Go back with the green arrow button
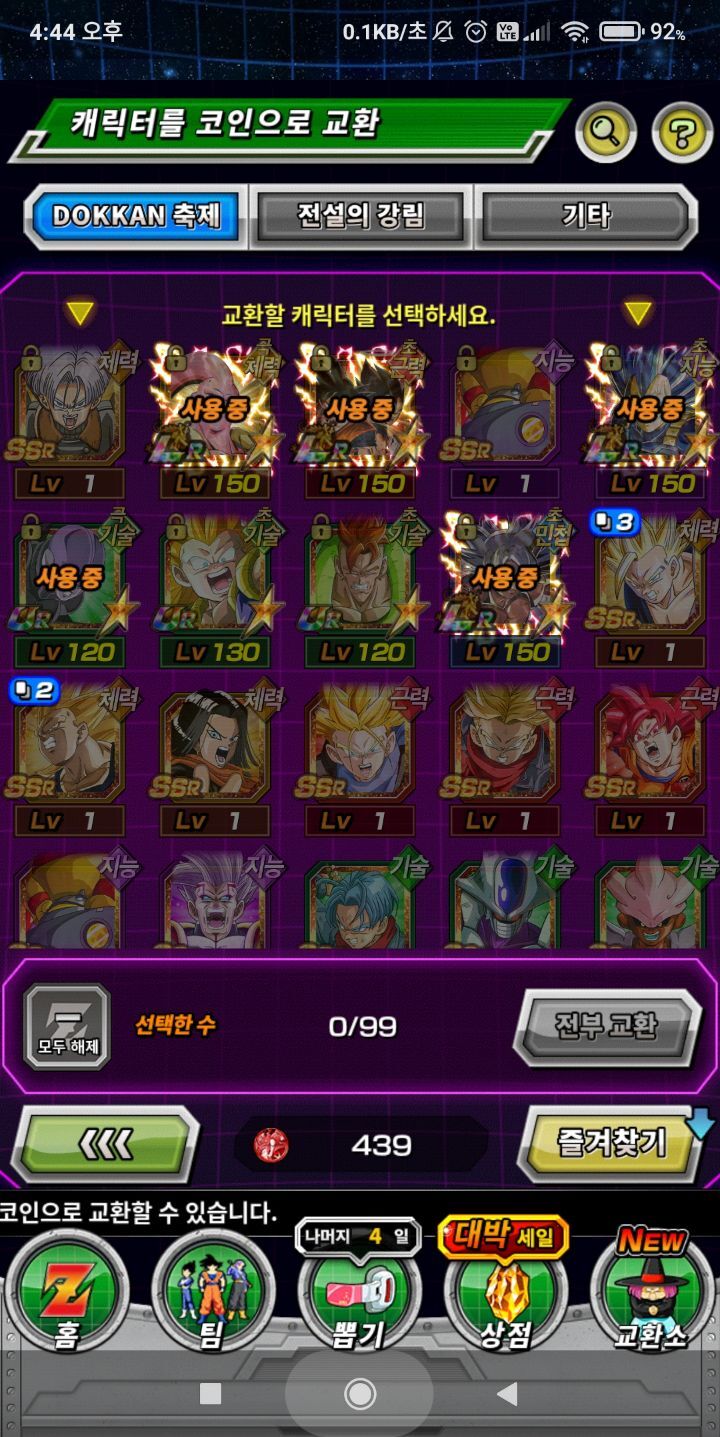The width and height of the screenshot is (720, 1437). coord(105,1145)
